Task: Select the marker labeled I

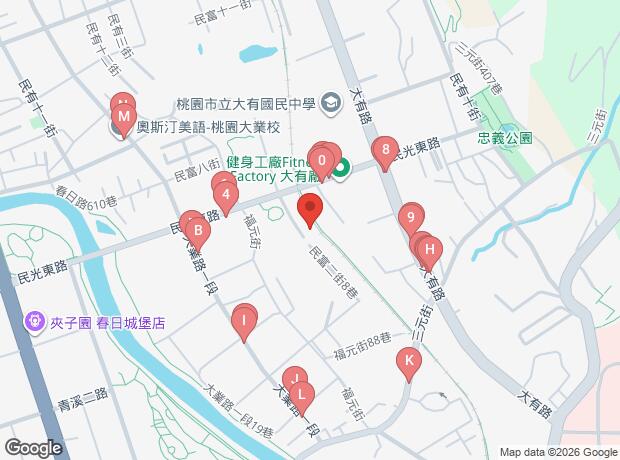Action: point(243,321)
